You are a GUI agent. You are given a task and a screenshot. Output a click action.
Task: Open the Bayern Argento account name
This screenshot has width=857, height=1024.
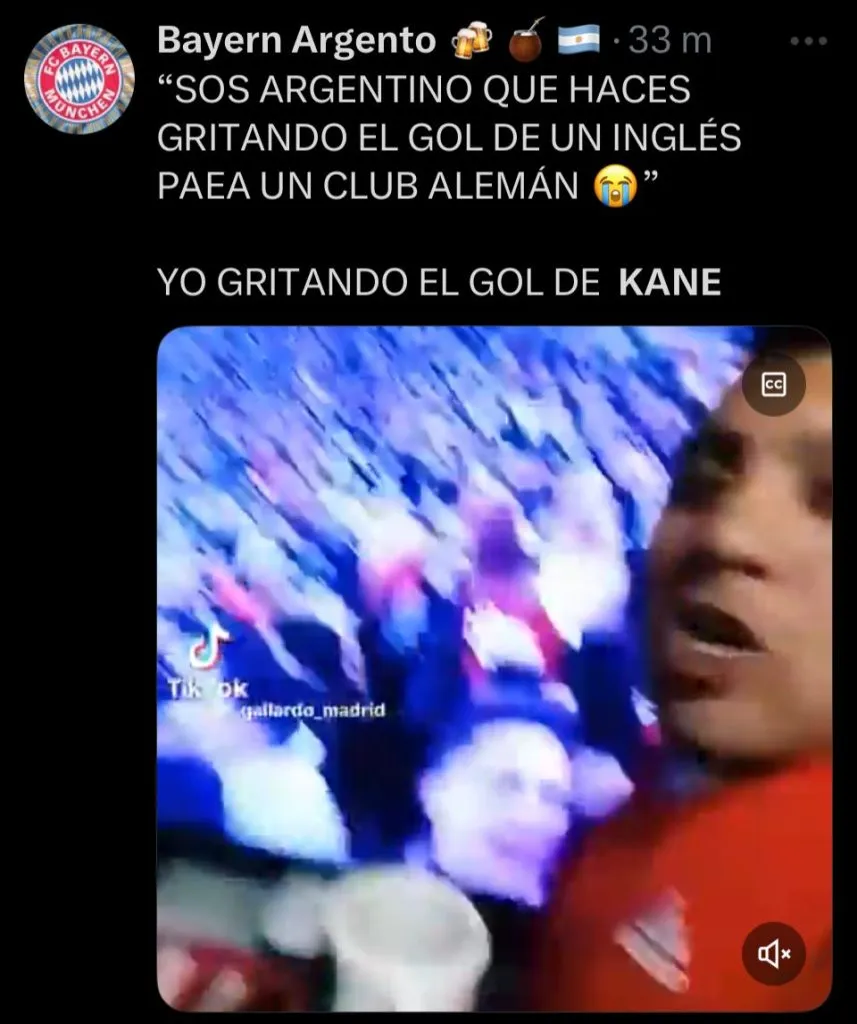coord(297,40)
